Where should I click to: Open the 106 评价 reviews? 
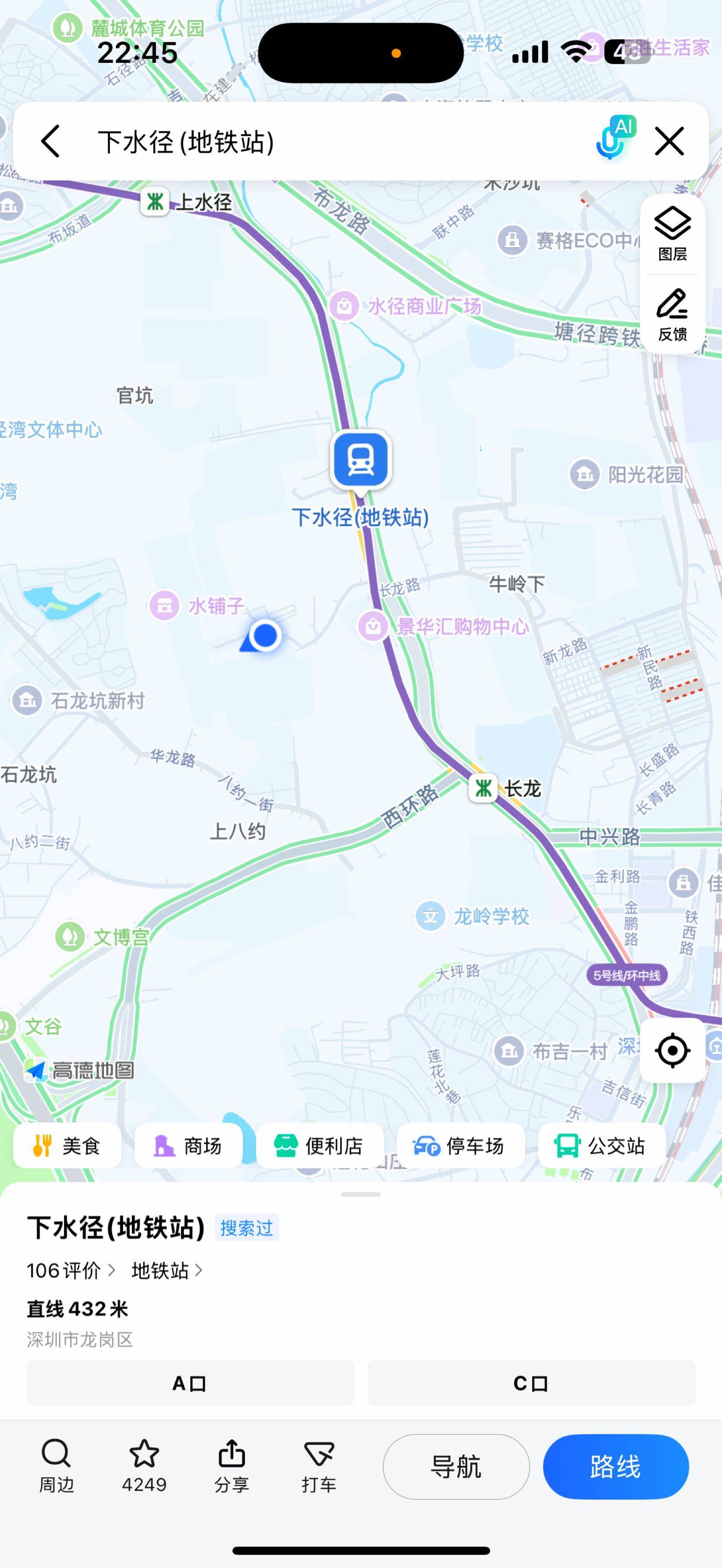(71, 1270)
